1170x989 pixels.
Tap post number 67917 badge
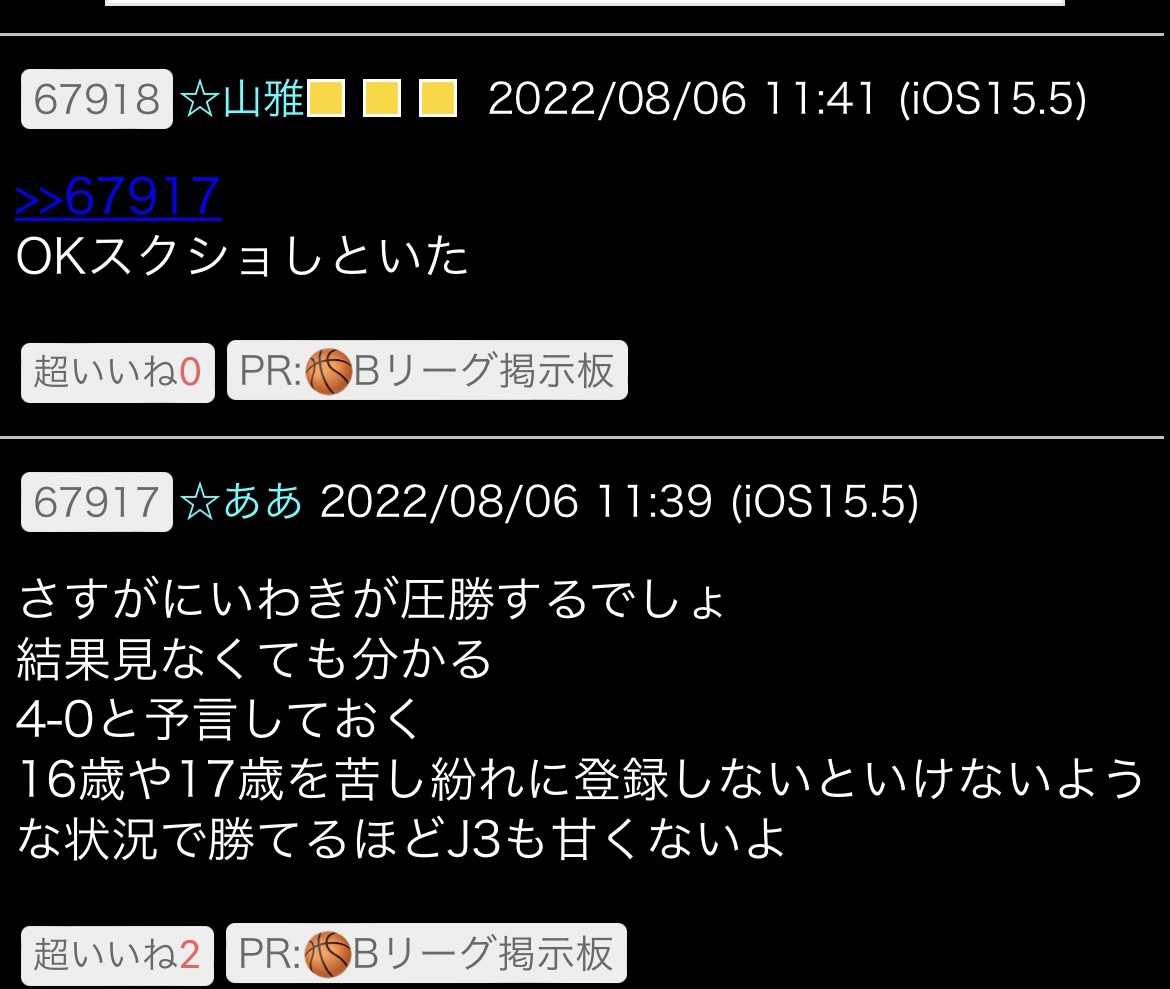tap(97, 502)
